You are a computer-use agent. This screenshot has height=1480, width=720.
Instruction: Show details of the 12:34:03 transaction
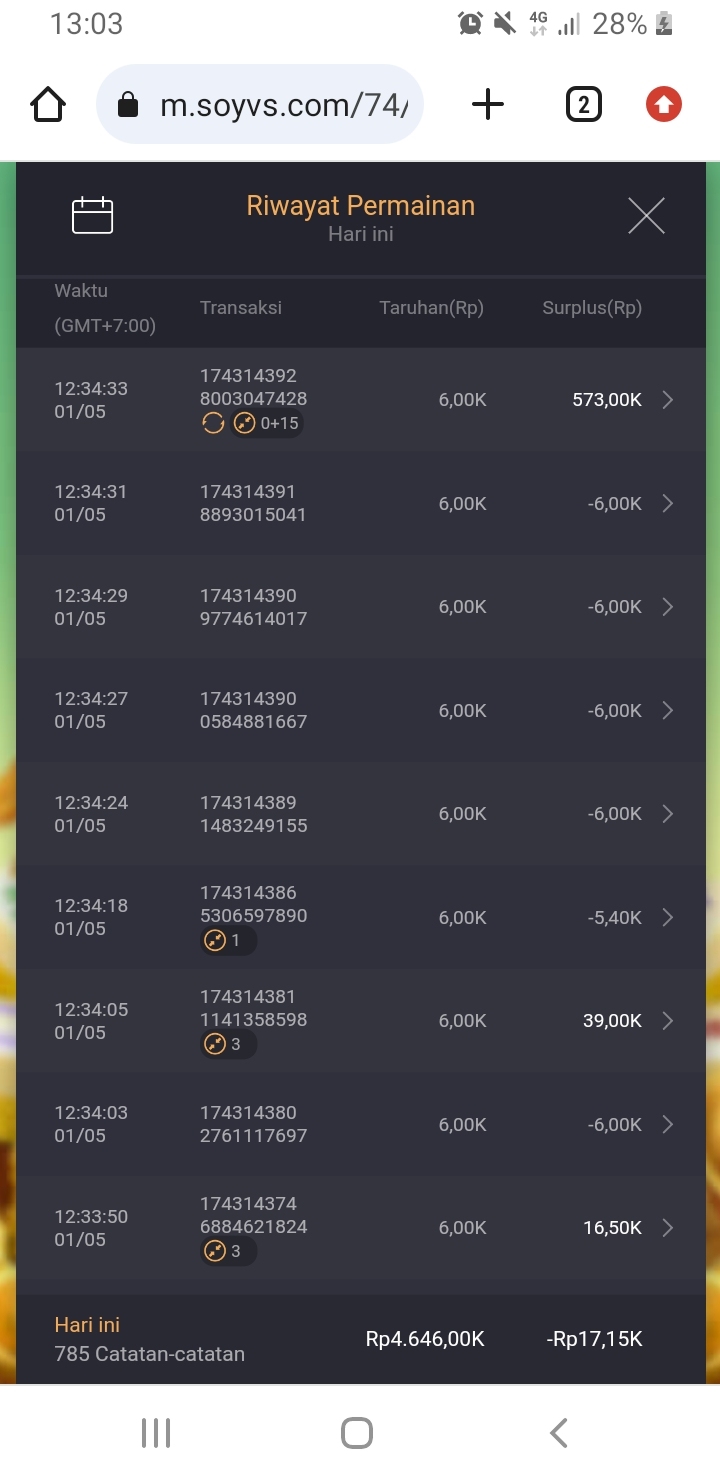point(667,1124)
